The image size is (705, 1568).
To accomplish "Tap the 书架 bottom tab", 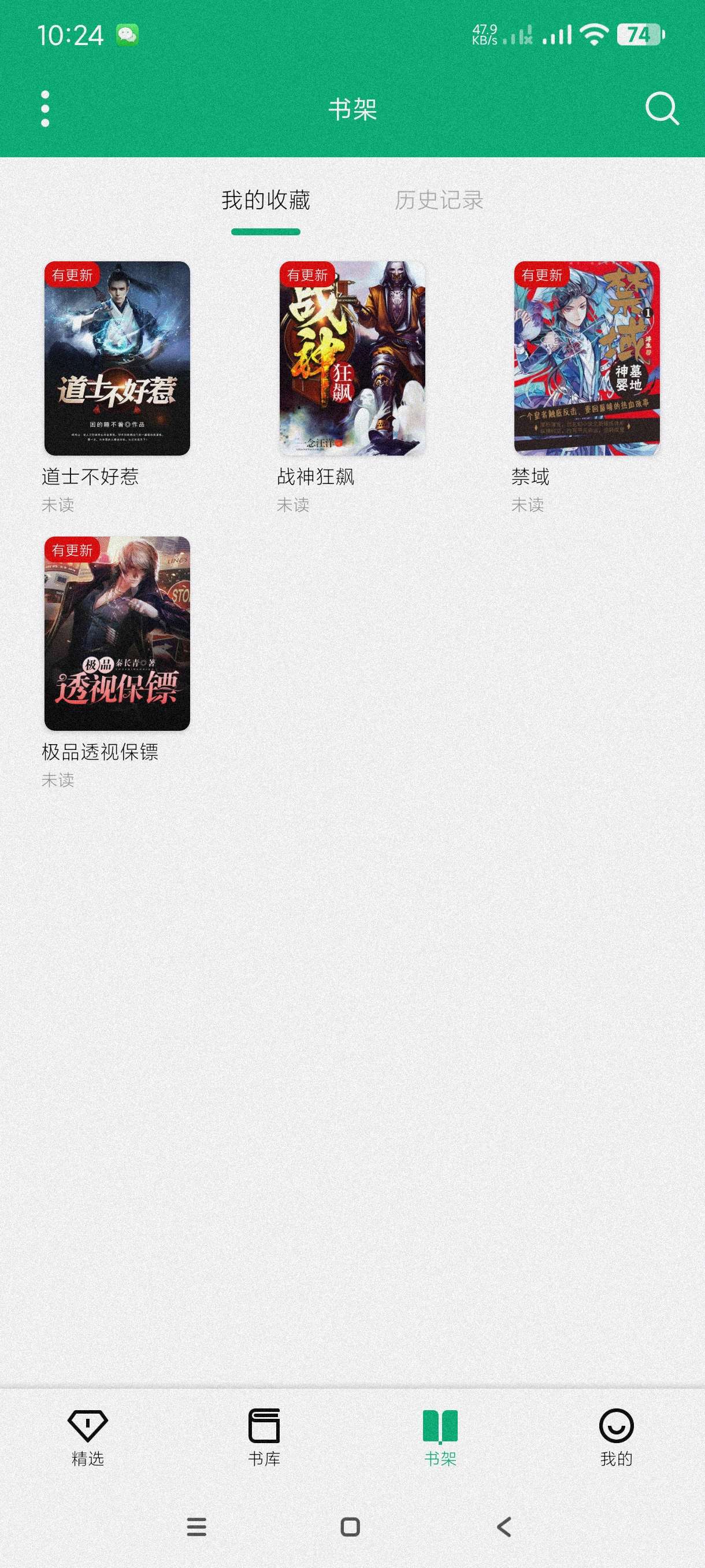I will [440, 1438].
